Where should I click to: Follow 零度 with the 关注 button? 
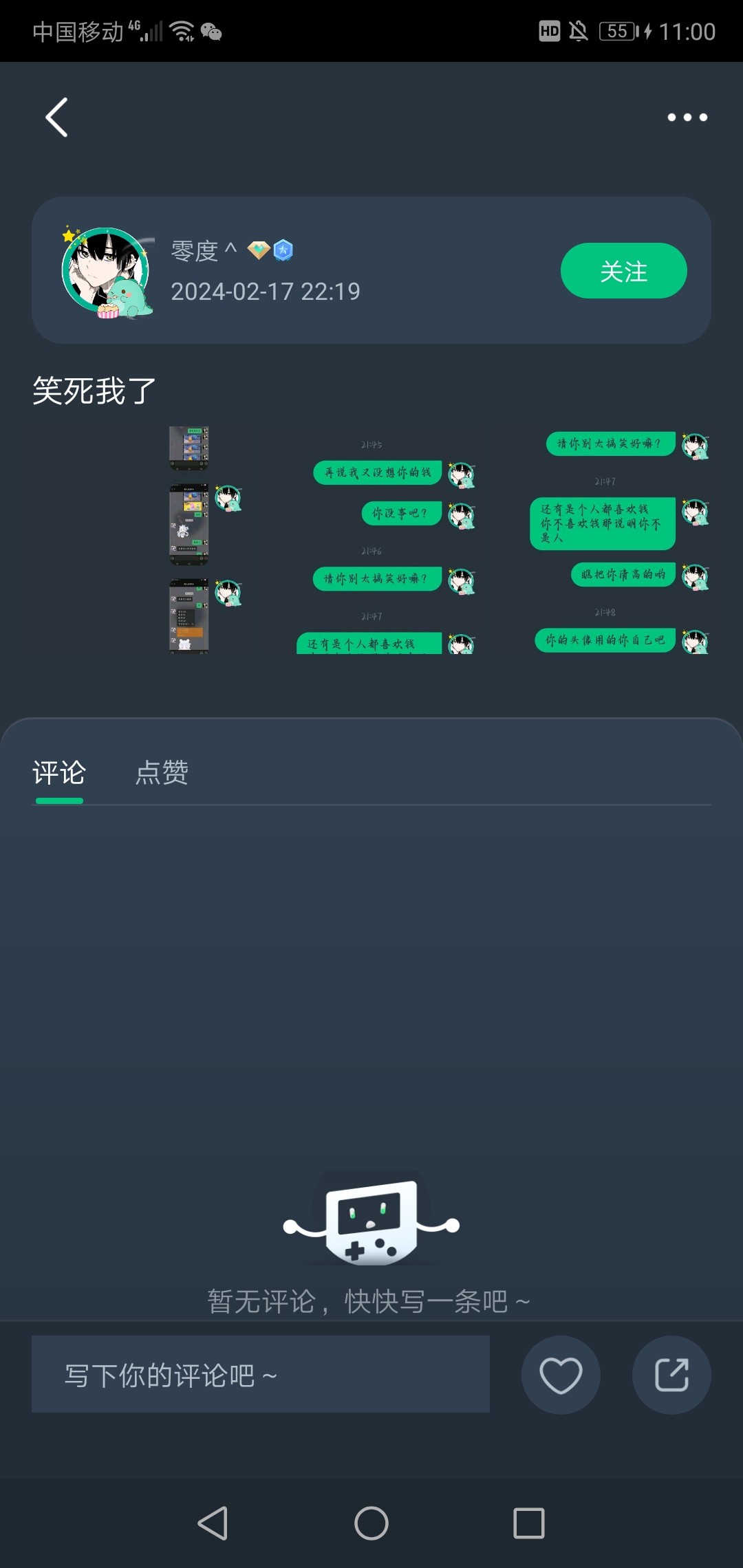tap(623, 271)
